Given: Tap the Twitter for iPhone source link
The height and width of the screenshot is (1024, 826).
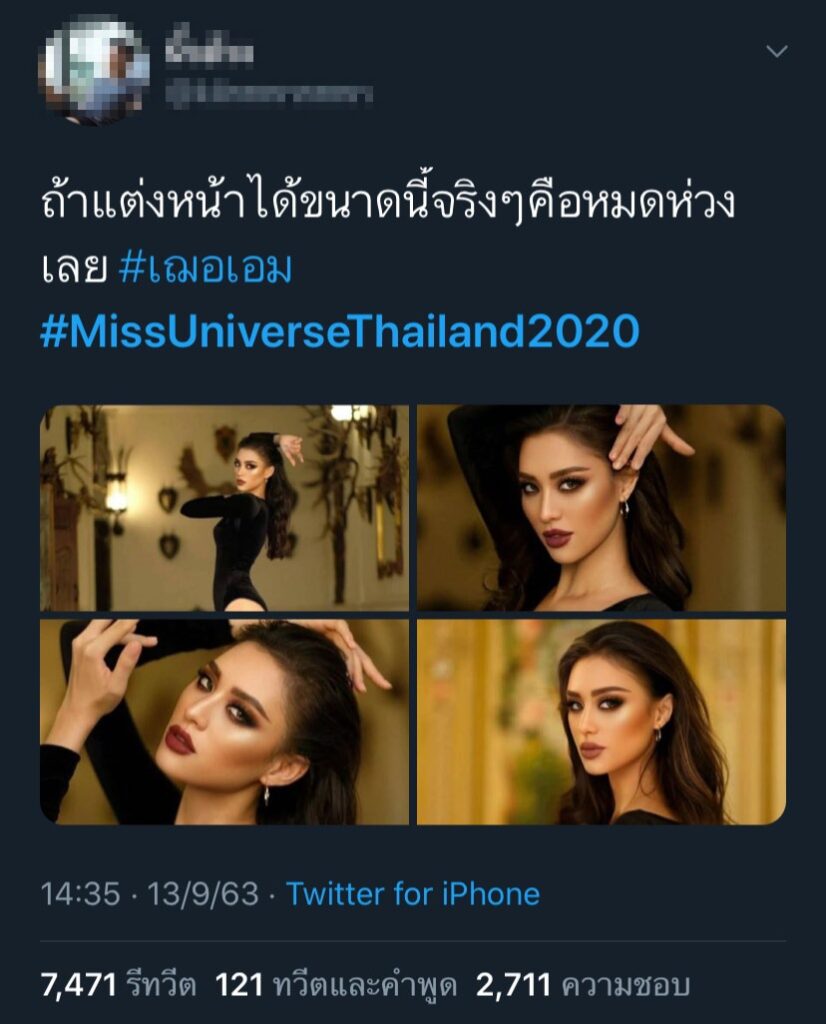Looking at the screenshot, I should [x=413, y=893].
